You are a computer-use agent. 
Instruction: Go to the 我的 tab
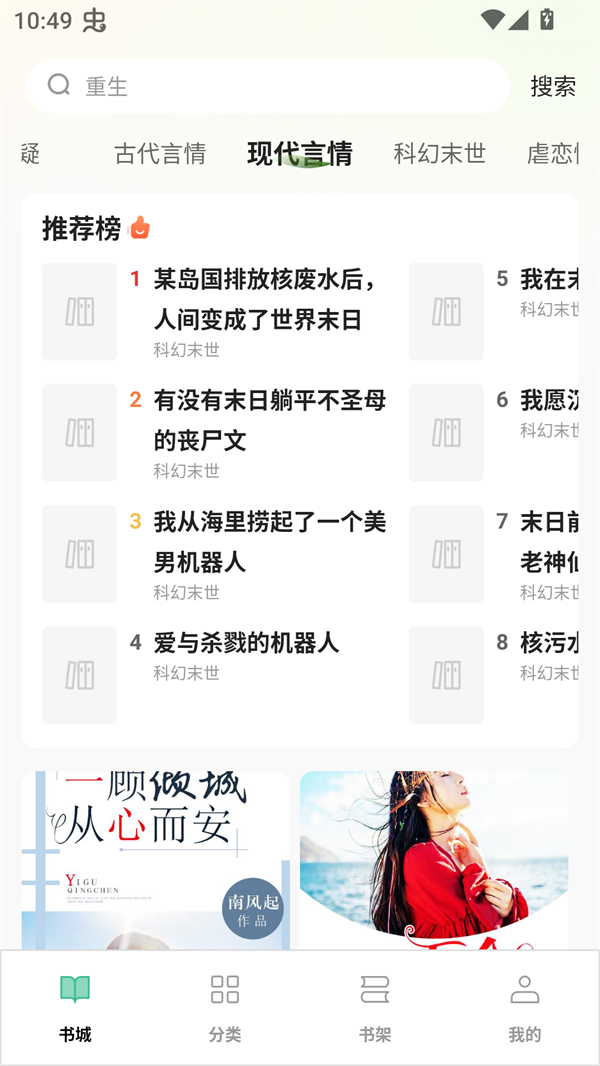coord(525,1007)
